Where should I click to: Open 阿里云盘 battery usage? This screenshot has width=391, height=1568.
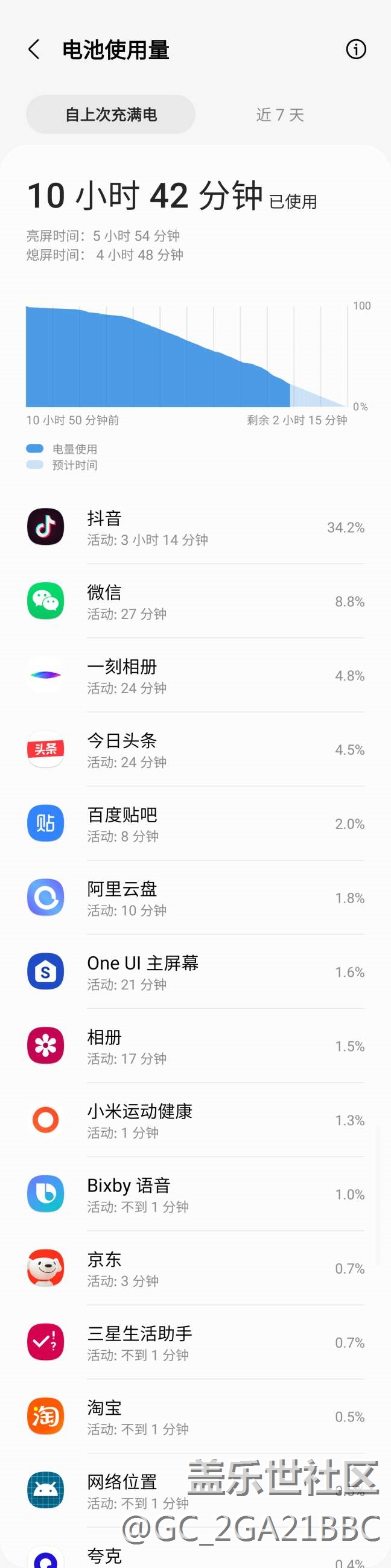tap(195, 898)
